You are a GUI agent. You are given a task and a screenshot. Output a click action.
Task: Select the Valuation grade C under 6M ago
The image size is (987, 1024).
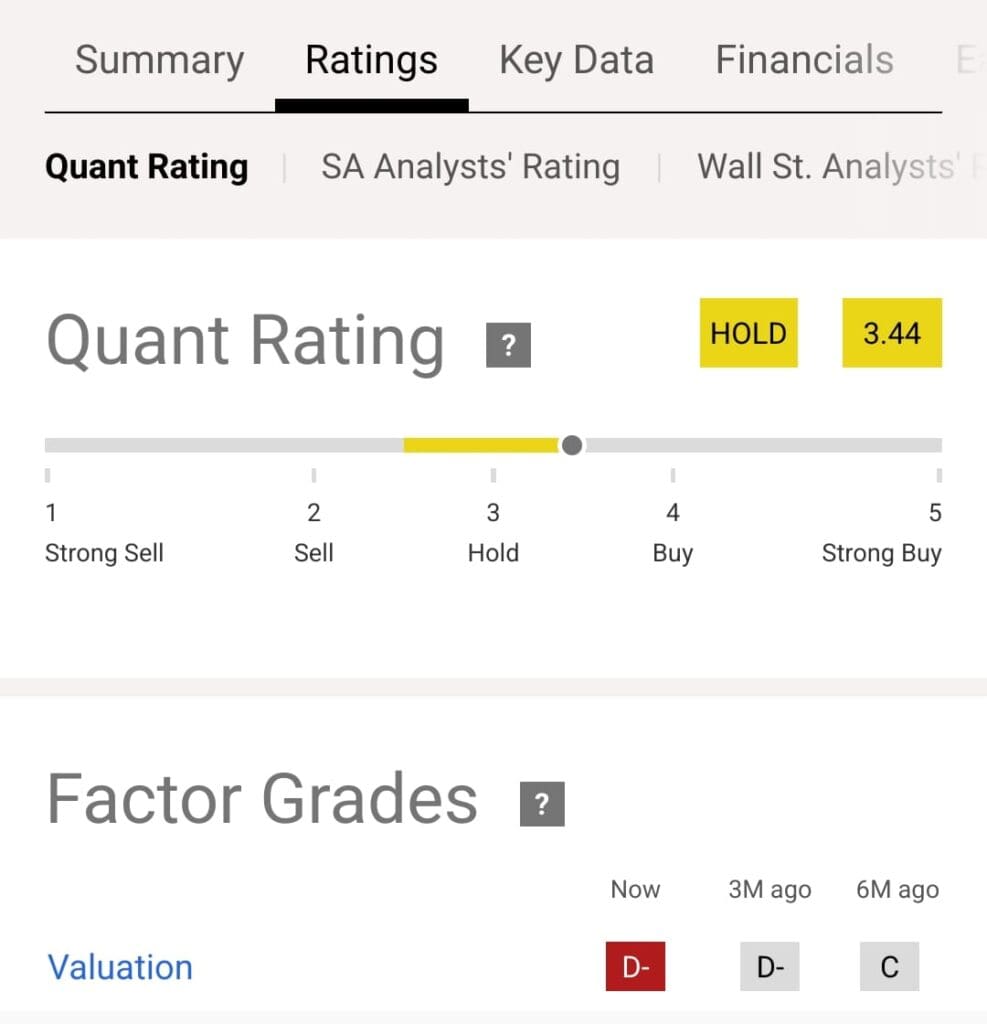point(889,966)
